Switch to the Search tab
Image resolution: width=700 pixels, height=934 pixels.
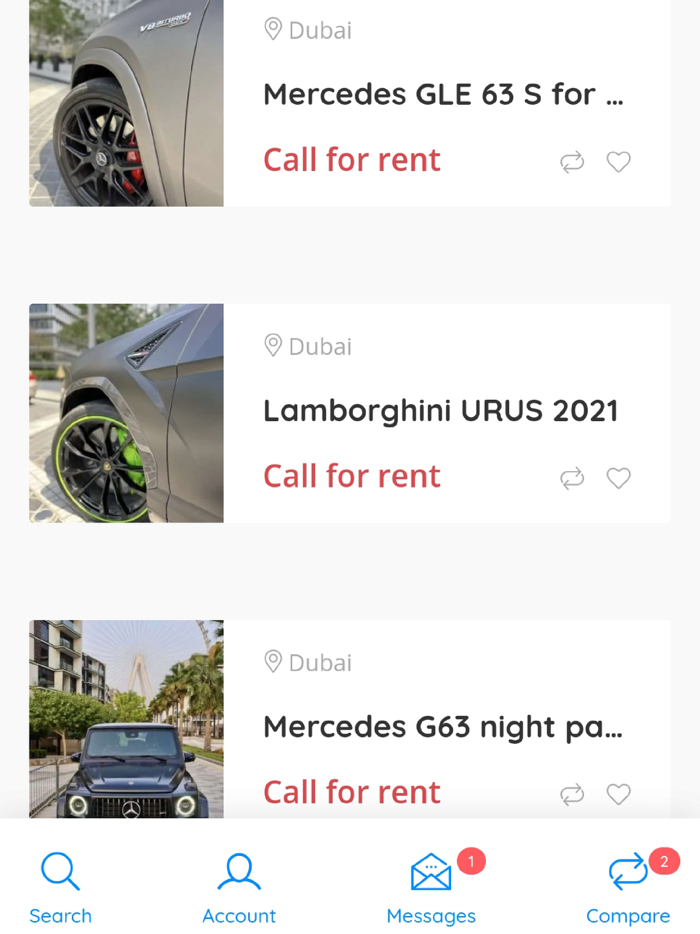(x=60, y=888)
